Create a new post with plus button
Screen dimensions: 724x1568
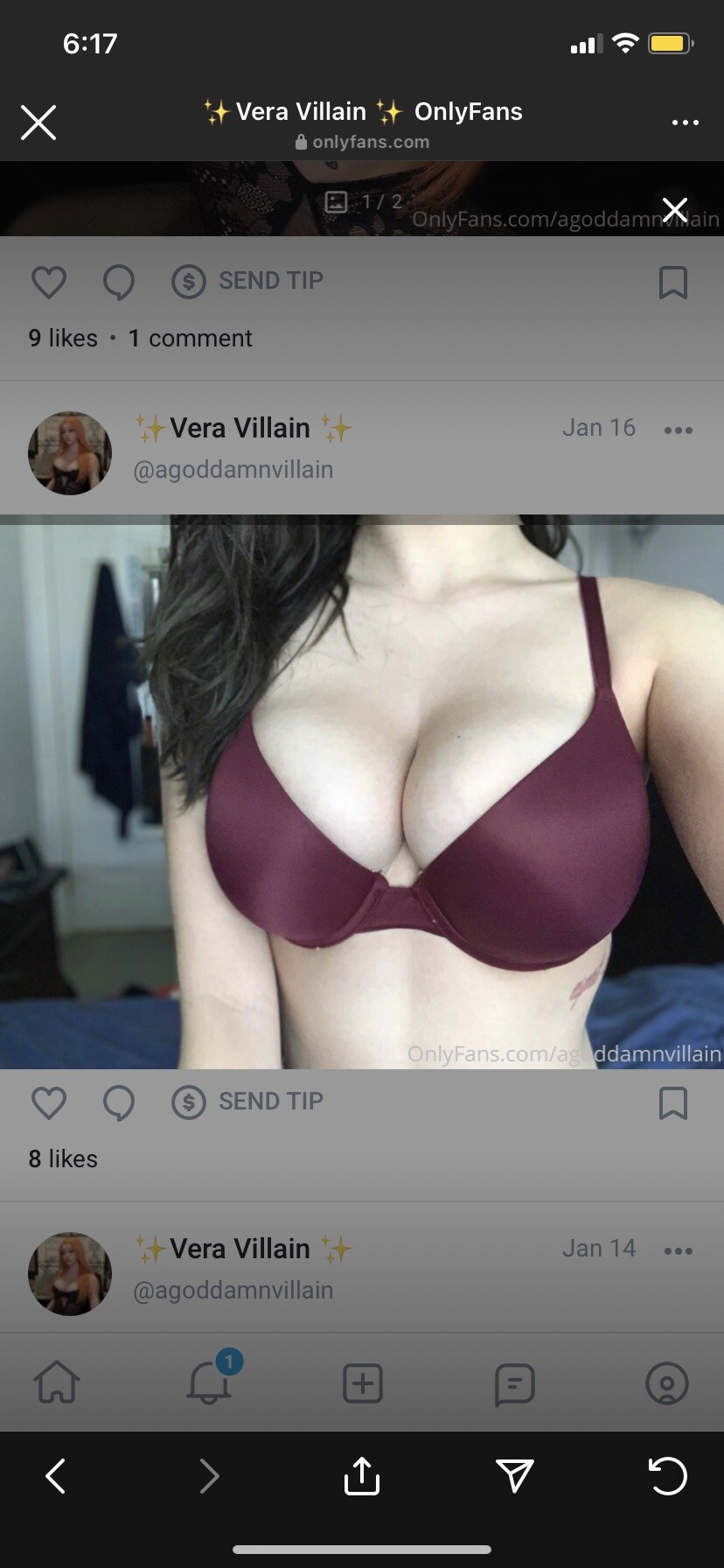point(362,1383)
